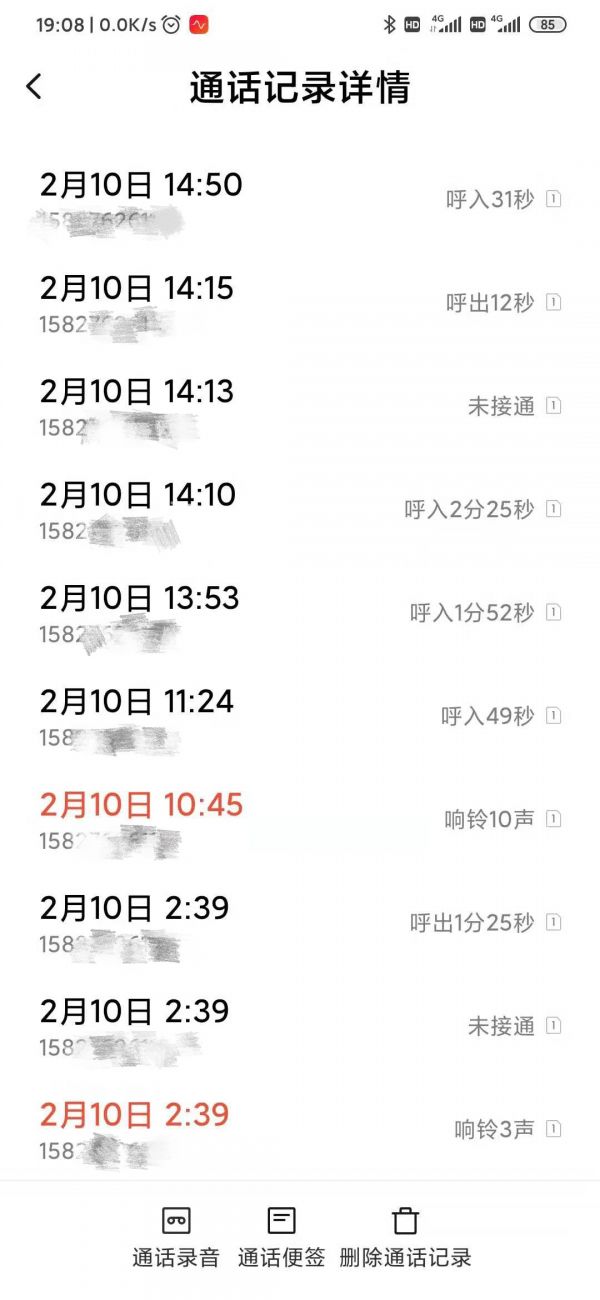
Task: Open the 14:10 呼入2分25秒 record
Action: [300, 510]
